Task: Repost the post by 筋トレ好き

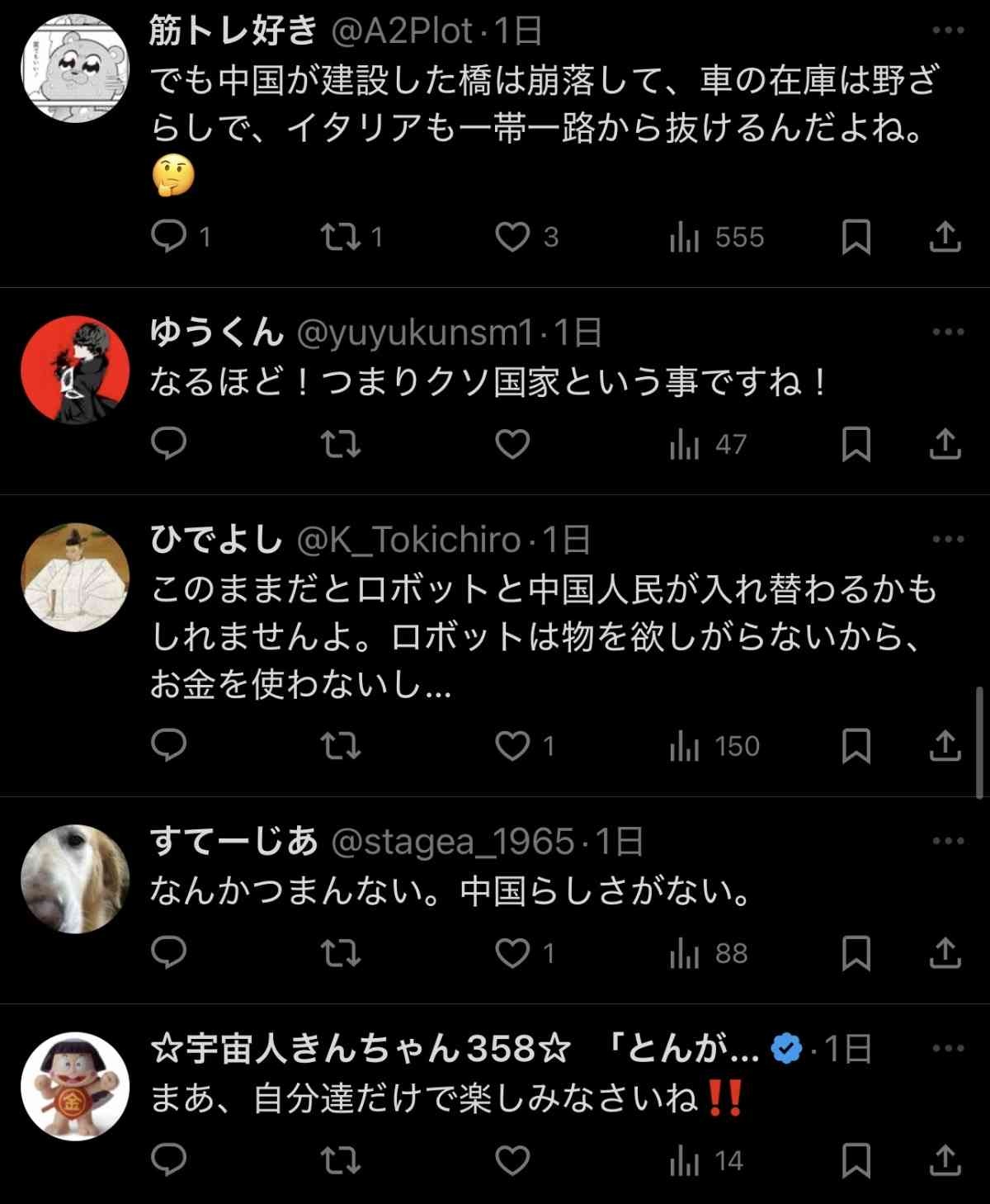Action: [341, 238]
